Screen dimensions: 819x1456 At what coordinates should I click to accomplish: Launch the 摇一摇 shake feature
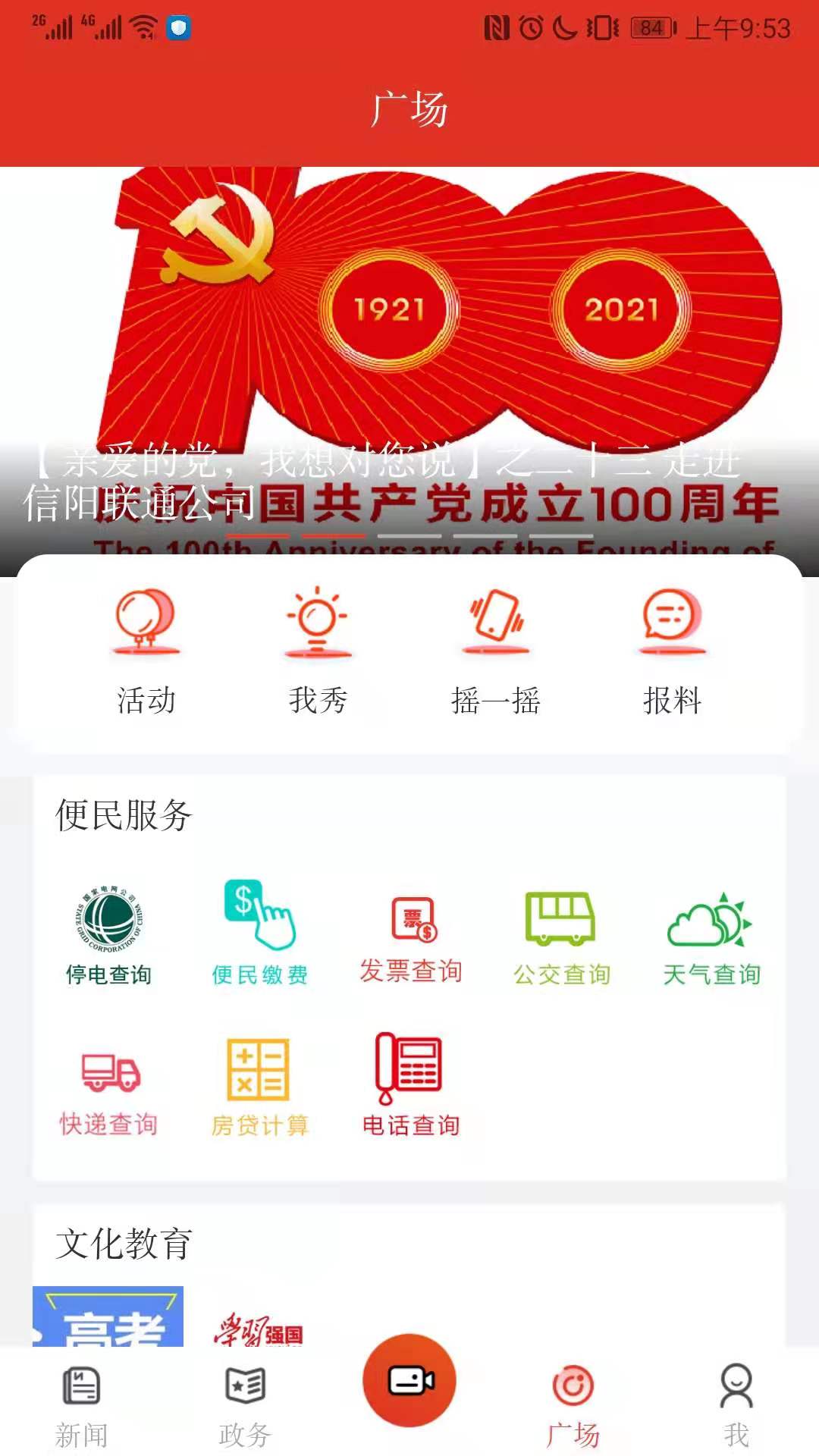click(496, 652)
